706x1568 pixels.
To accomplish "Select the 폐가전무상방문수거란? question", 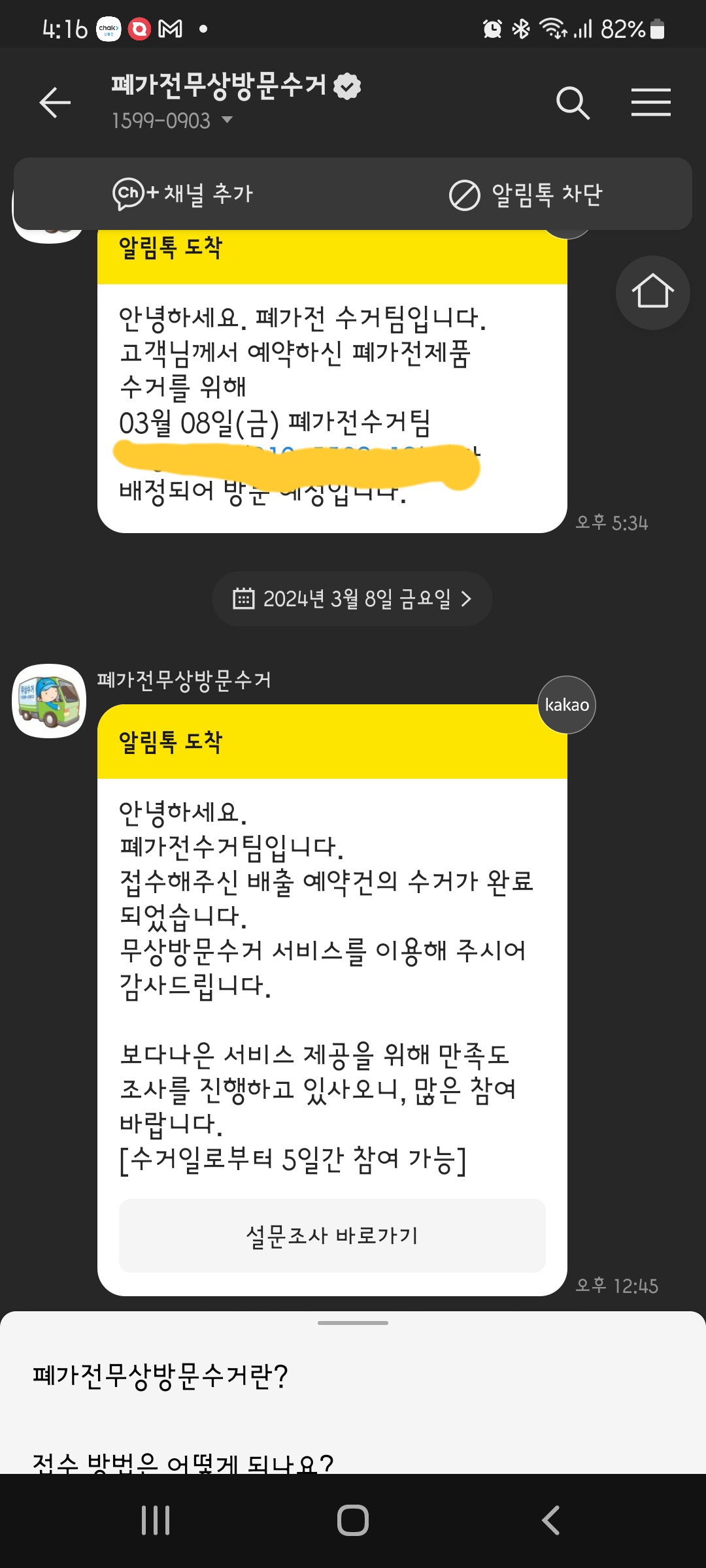I will (160, 1377).
